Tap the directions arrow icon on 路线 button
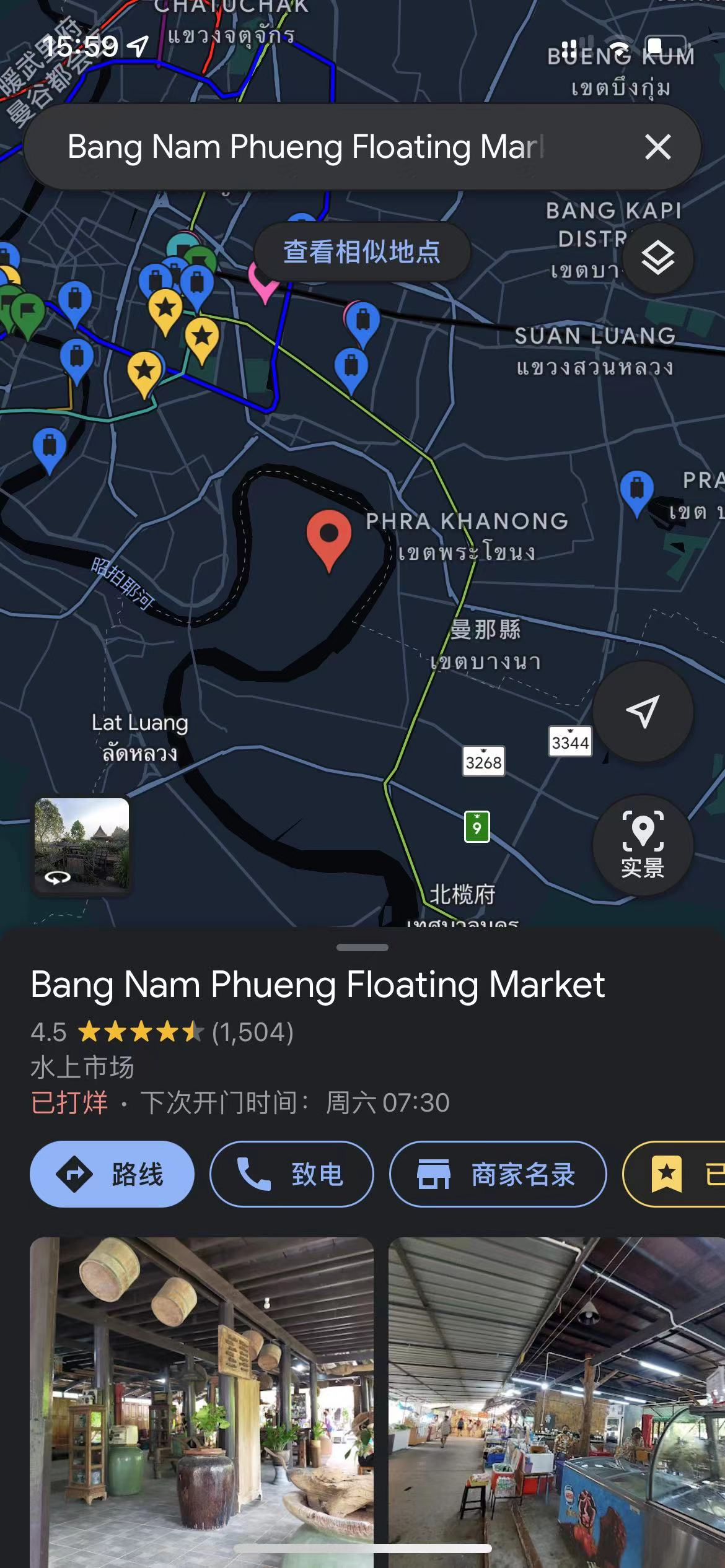 click(x=73, y=1172)
